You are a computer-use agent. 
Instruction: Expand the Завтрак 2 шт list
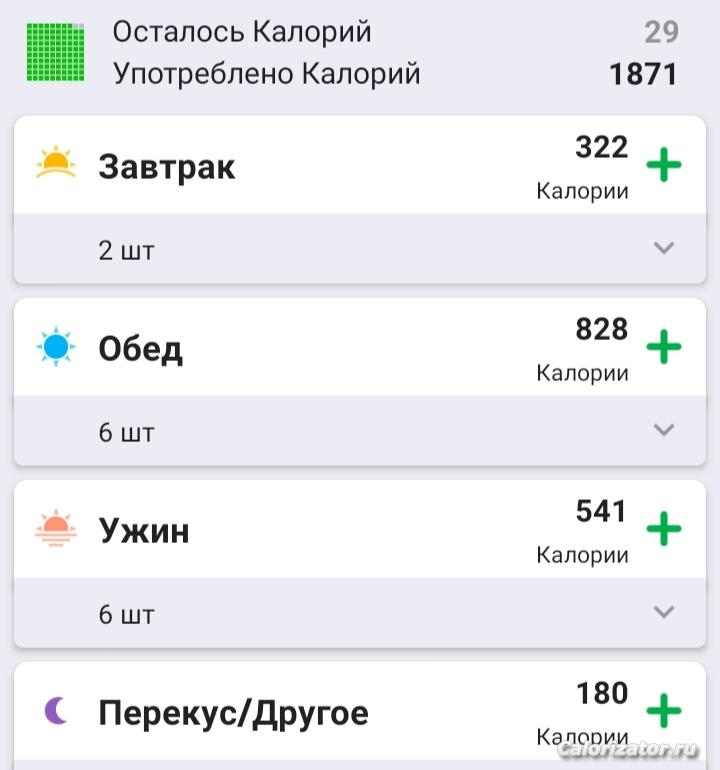click(x=664, y=249)
